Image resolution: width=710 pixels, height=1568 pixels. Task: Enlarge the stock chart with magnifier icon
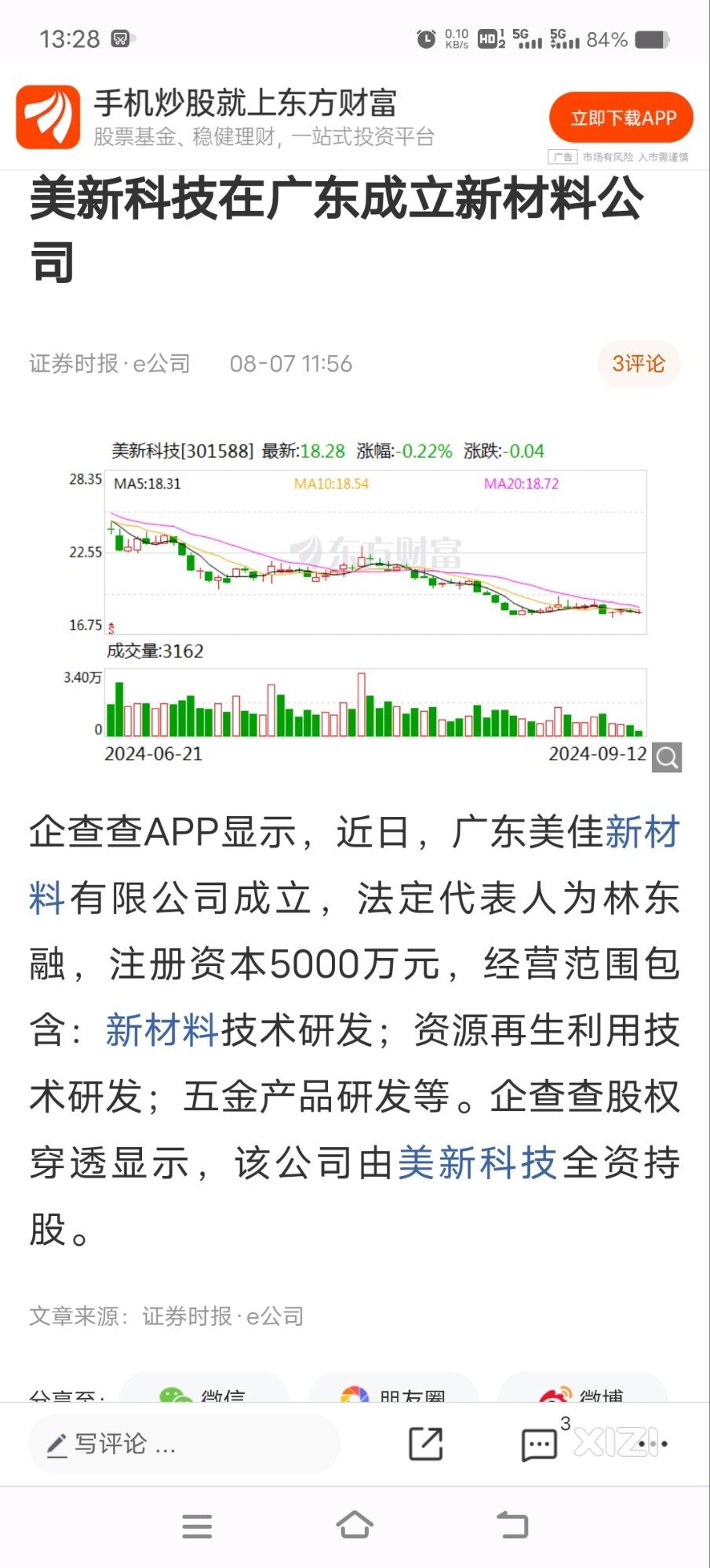point(667,757)
